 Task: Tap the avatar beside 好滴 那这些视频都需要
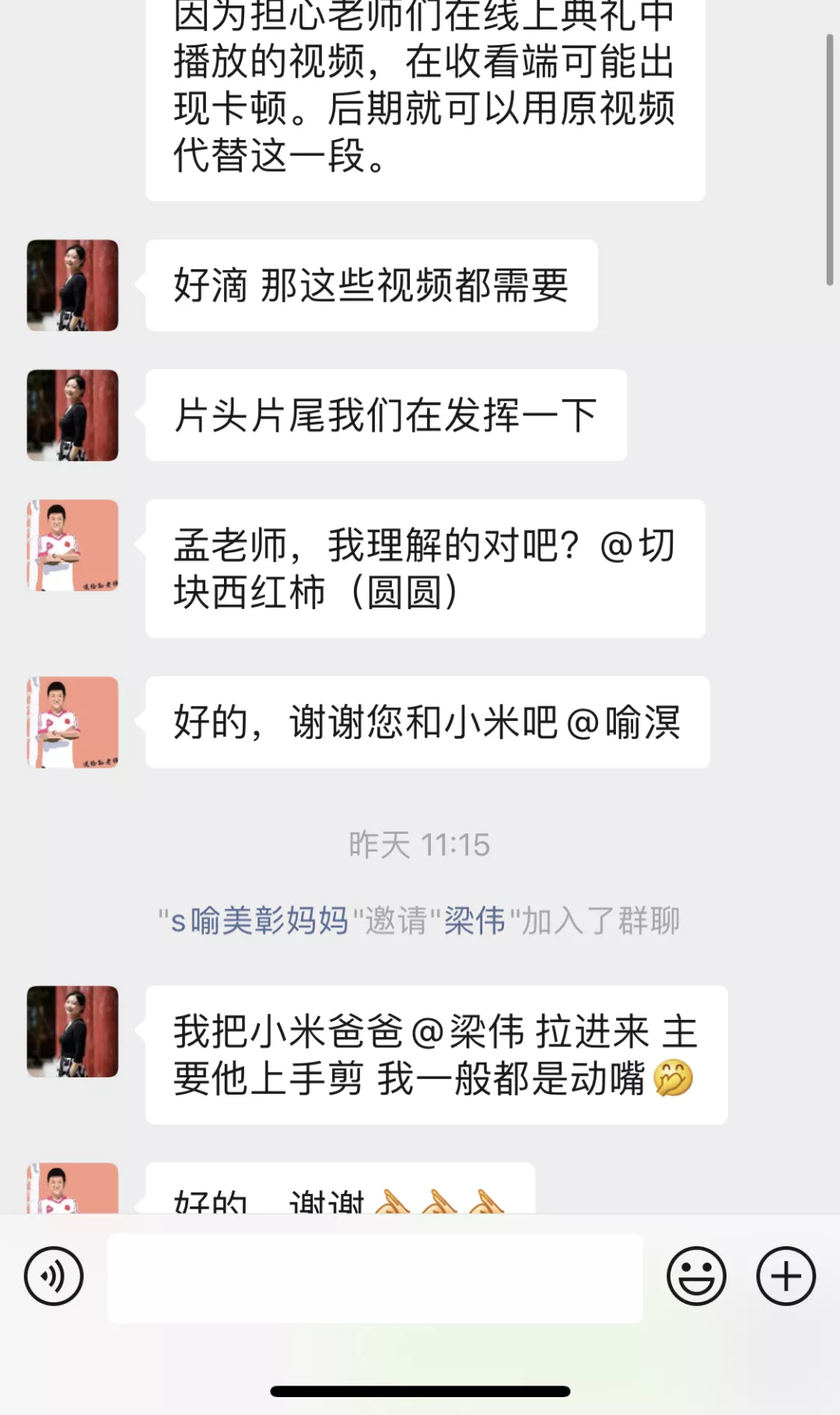pyautogui.click(x=72, y=285)
